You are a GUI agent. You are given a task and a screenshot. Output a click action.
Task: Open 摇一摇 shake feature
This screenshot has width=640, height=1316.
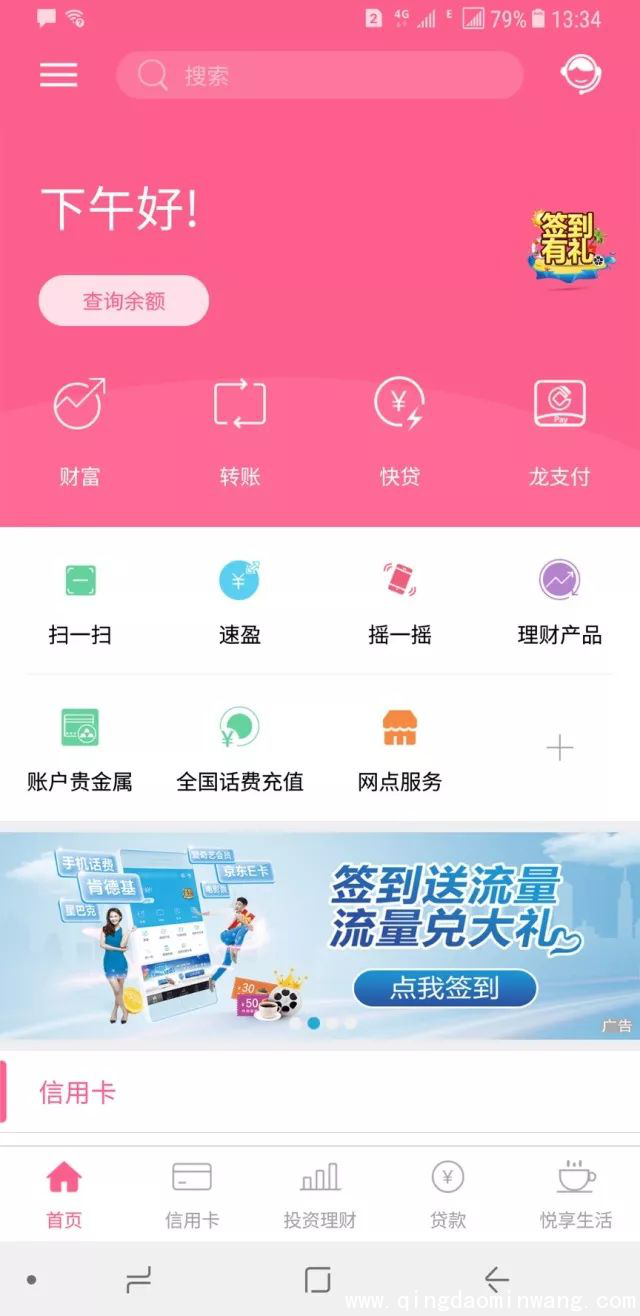click(x=400, y=602)
